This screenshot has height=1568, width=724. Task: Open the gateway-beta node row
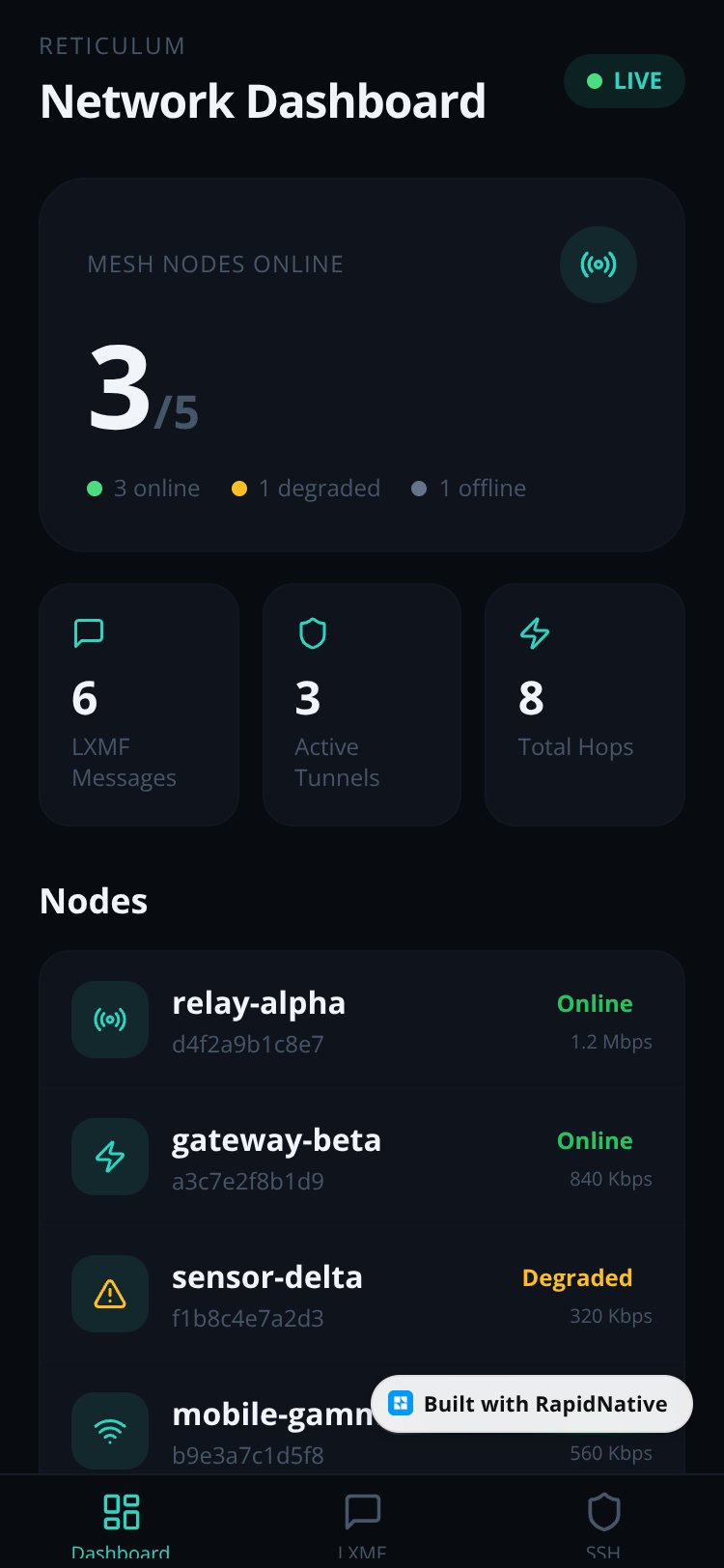click(x=362, y=1158)
